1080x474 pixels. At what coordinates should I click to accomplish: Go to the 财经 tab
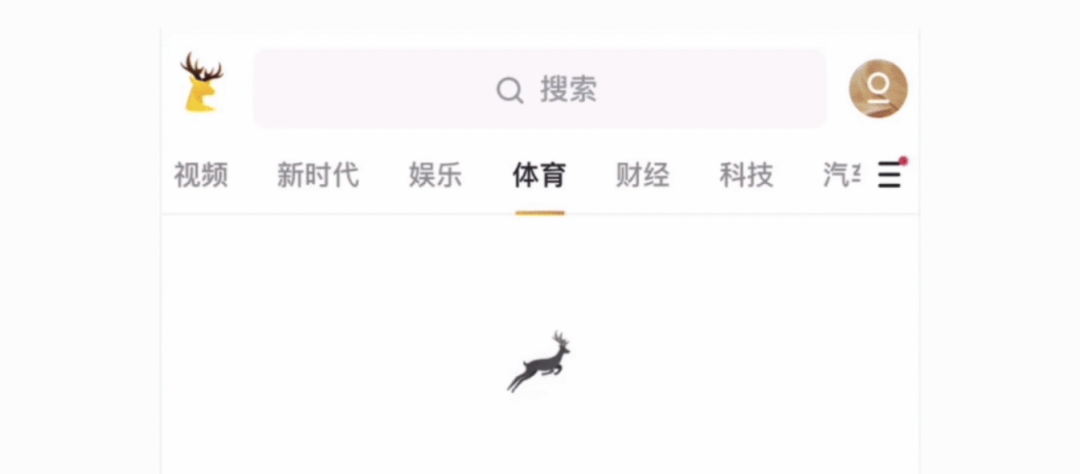click(x=642, y=176)
